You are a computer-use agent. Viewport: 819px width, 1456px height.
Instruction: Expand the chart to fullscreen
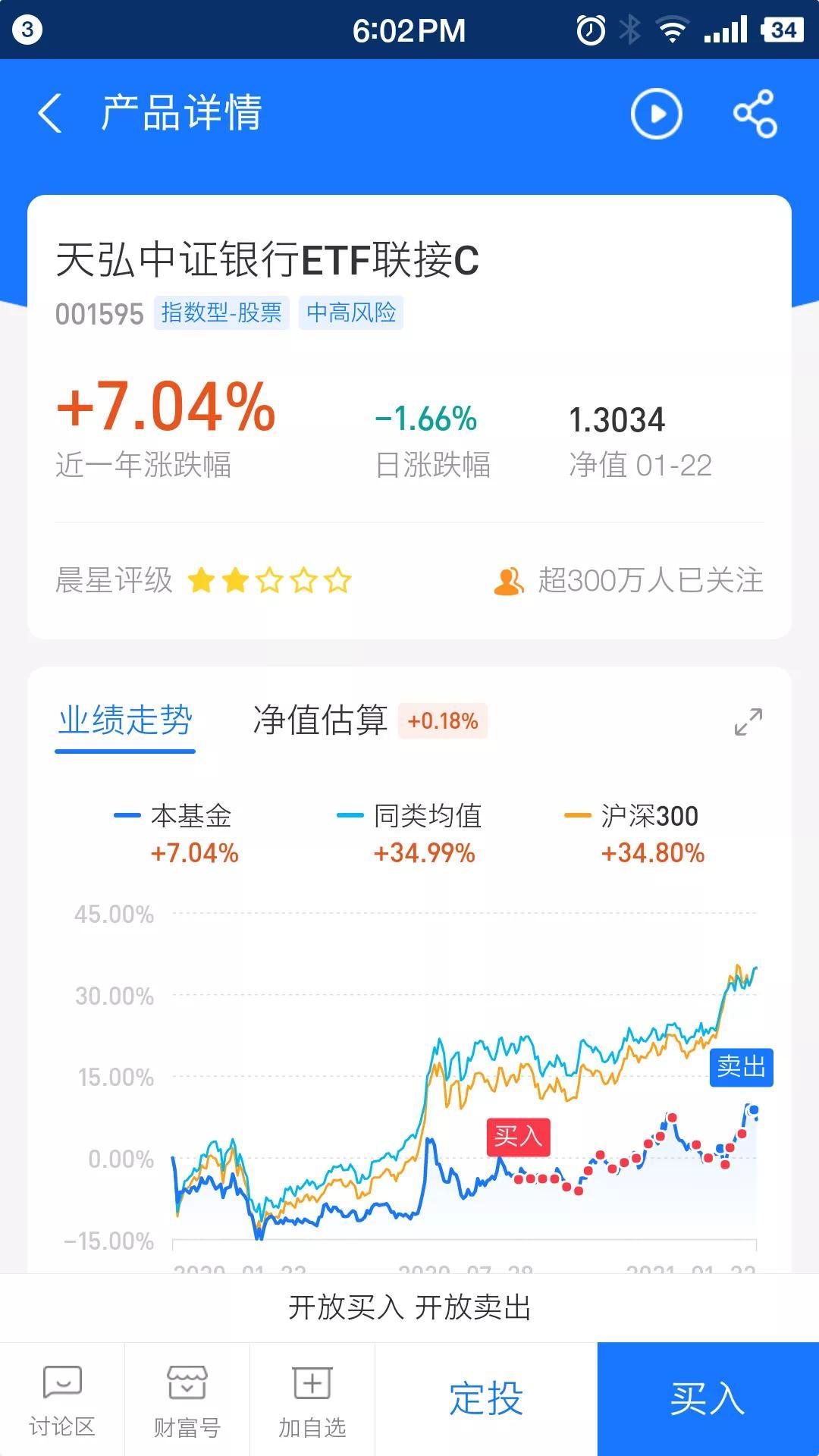pyautogui.click(x=748, y=722)
